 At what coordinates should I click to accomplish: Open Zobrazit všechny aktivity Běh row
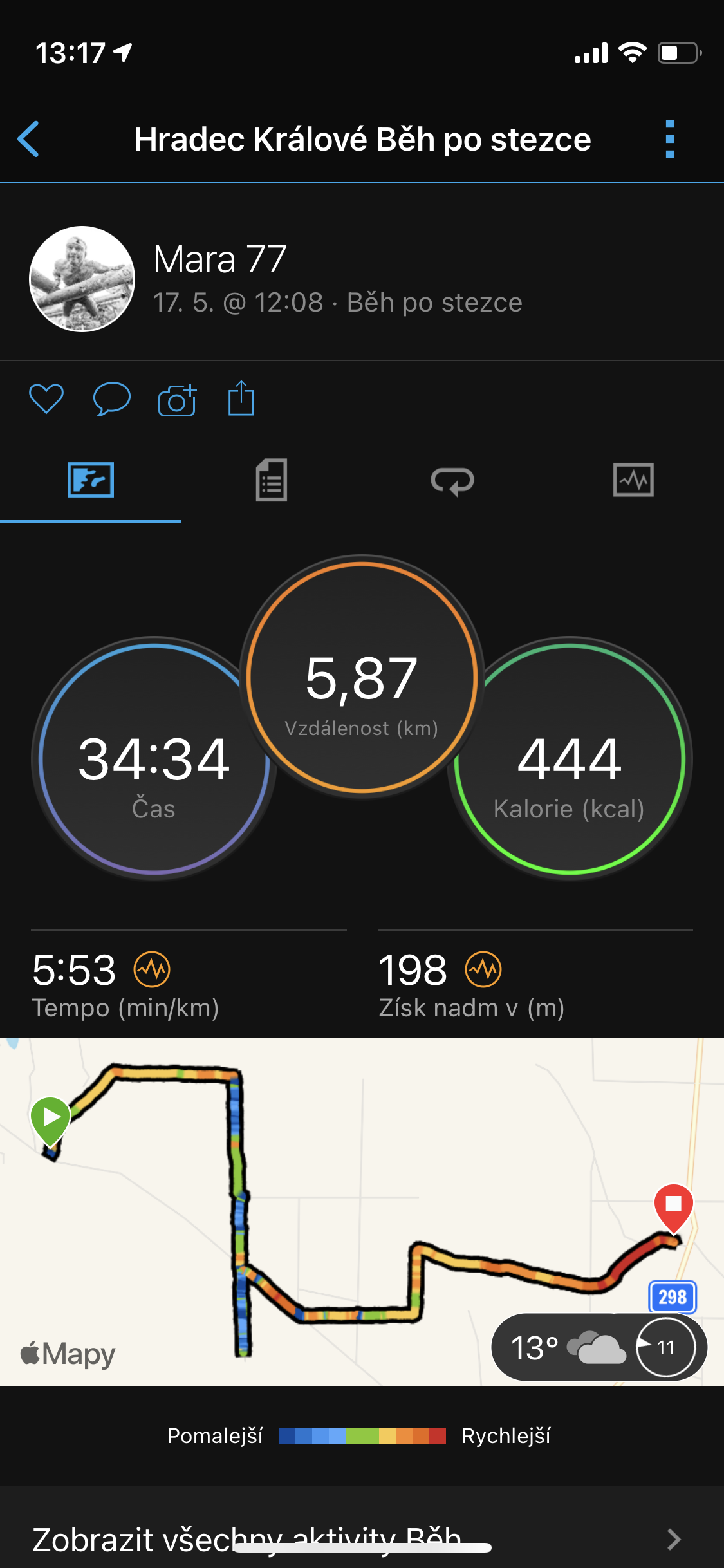coord(362,1538)
